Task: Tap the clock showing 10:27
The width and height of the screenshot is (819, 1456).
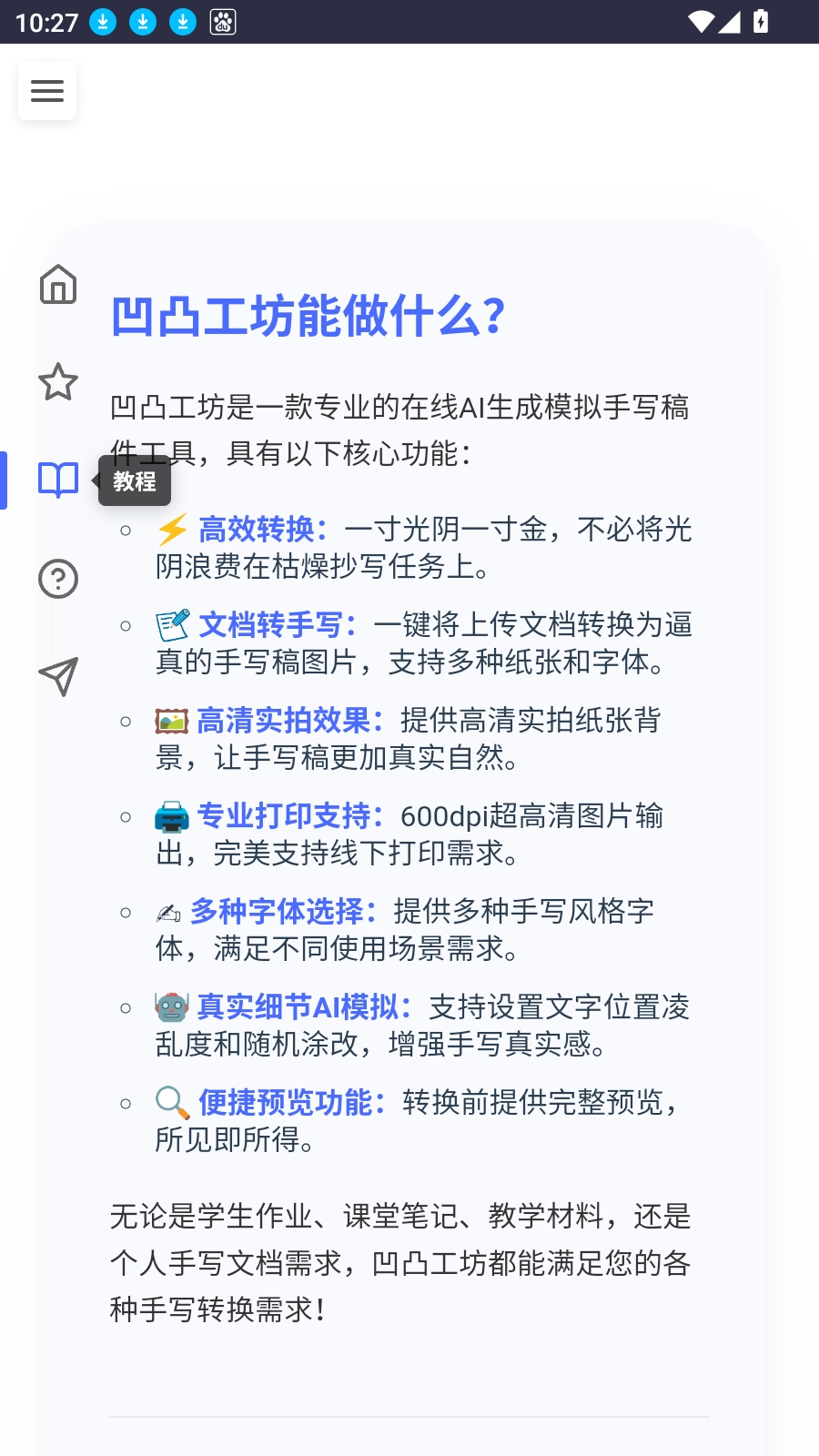Action: (x=44, y=22)
